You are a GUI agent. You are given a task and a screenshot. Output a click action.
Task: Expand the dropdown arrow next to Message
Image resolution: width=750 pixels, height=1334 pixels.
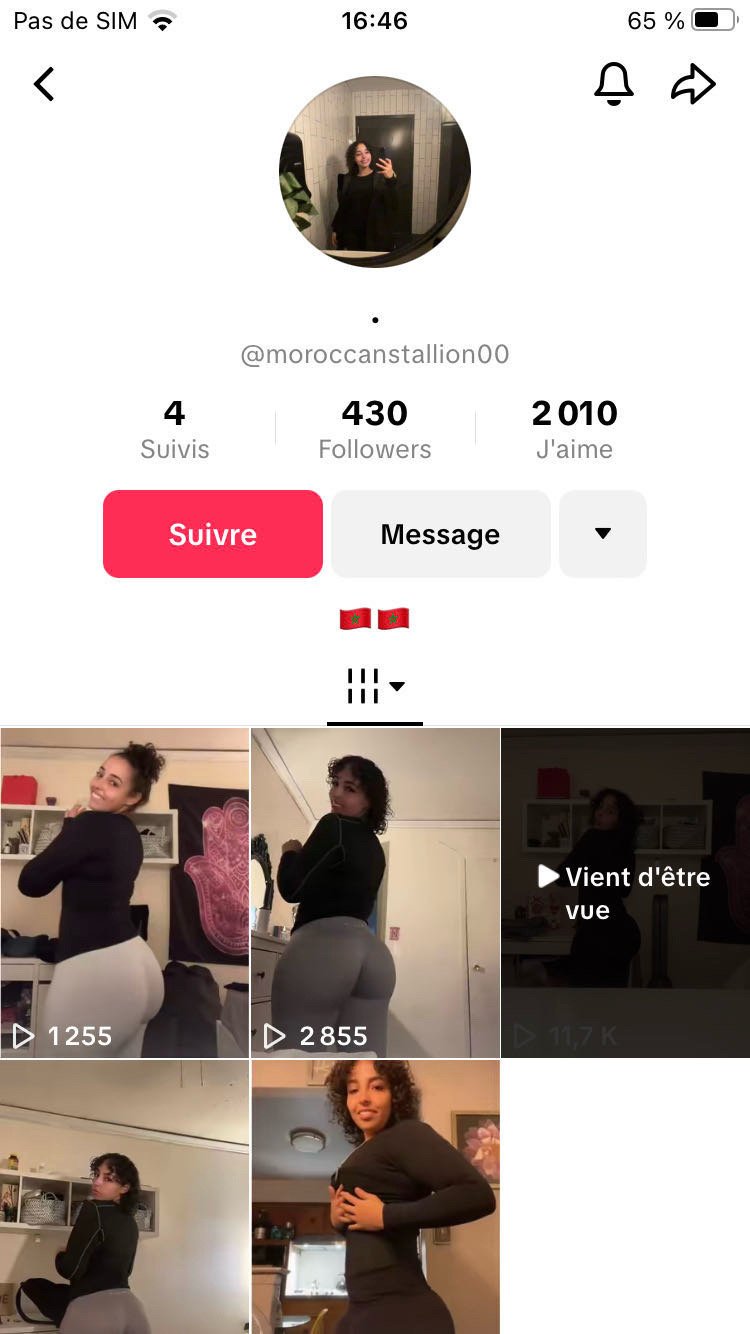point(603,534)
